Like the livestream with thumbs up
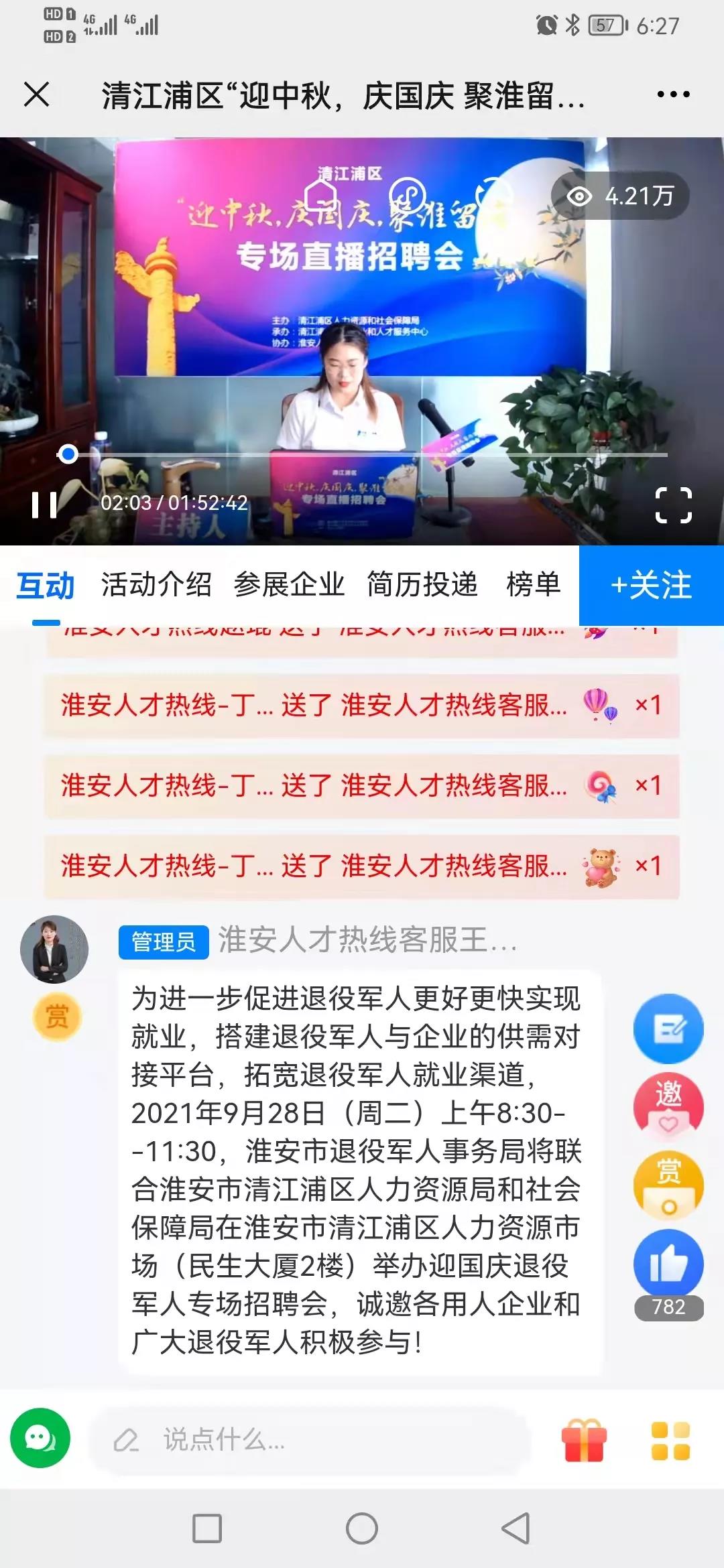 668,1264
